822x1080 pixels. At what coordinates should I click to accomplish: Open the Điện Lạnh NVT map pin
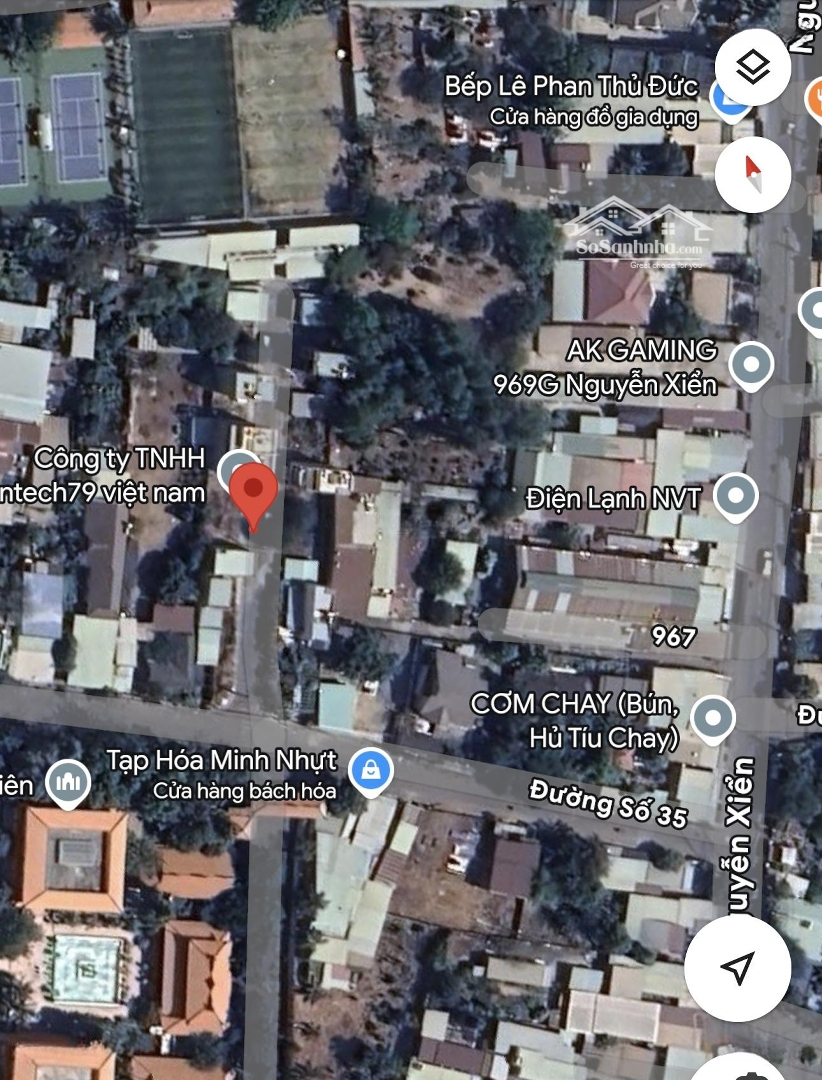pyautogui.click(x=736, y=496)
